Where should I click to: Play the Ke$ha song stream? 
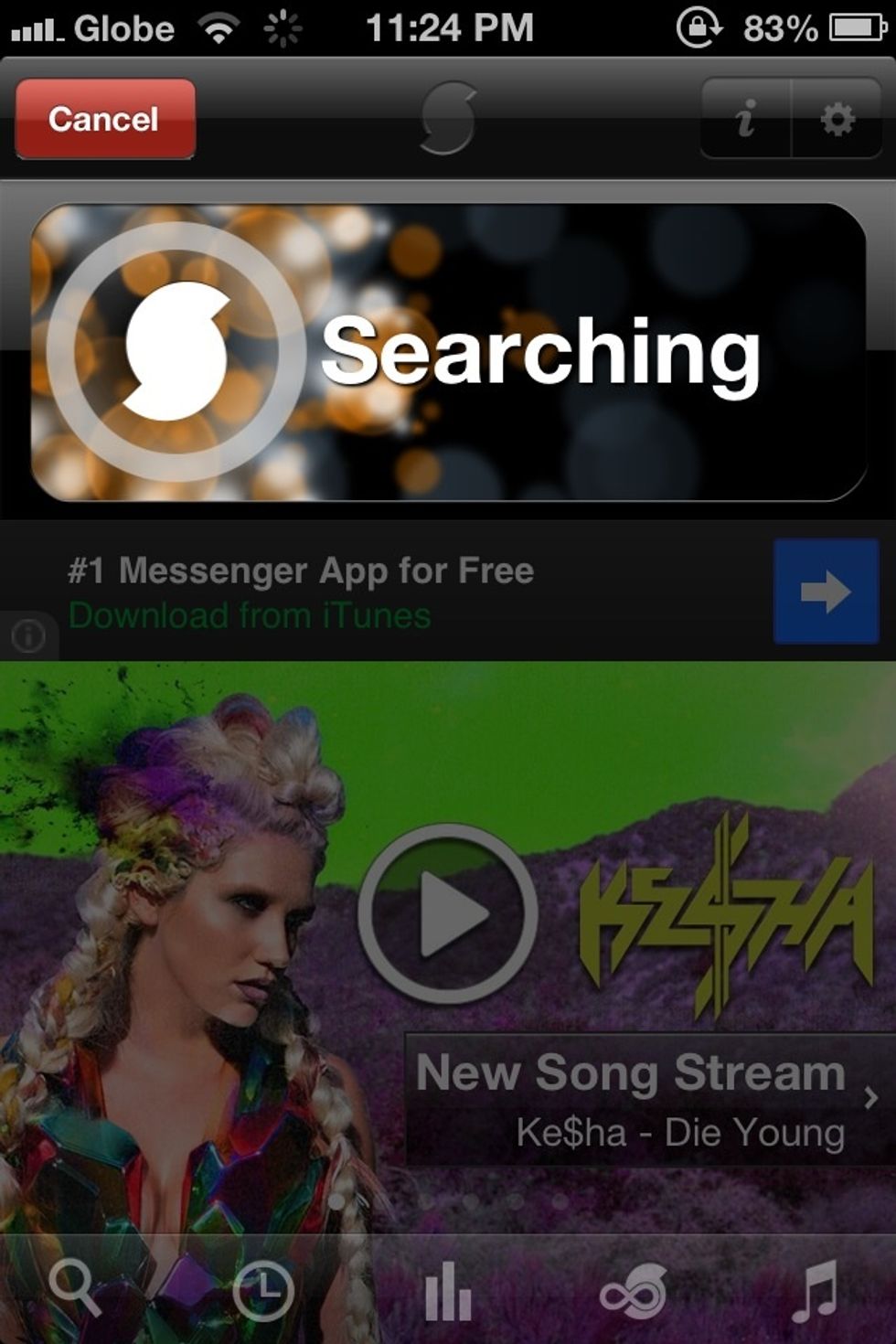click(447, 912)
